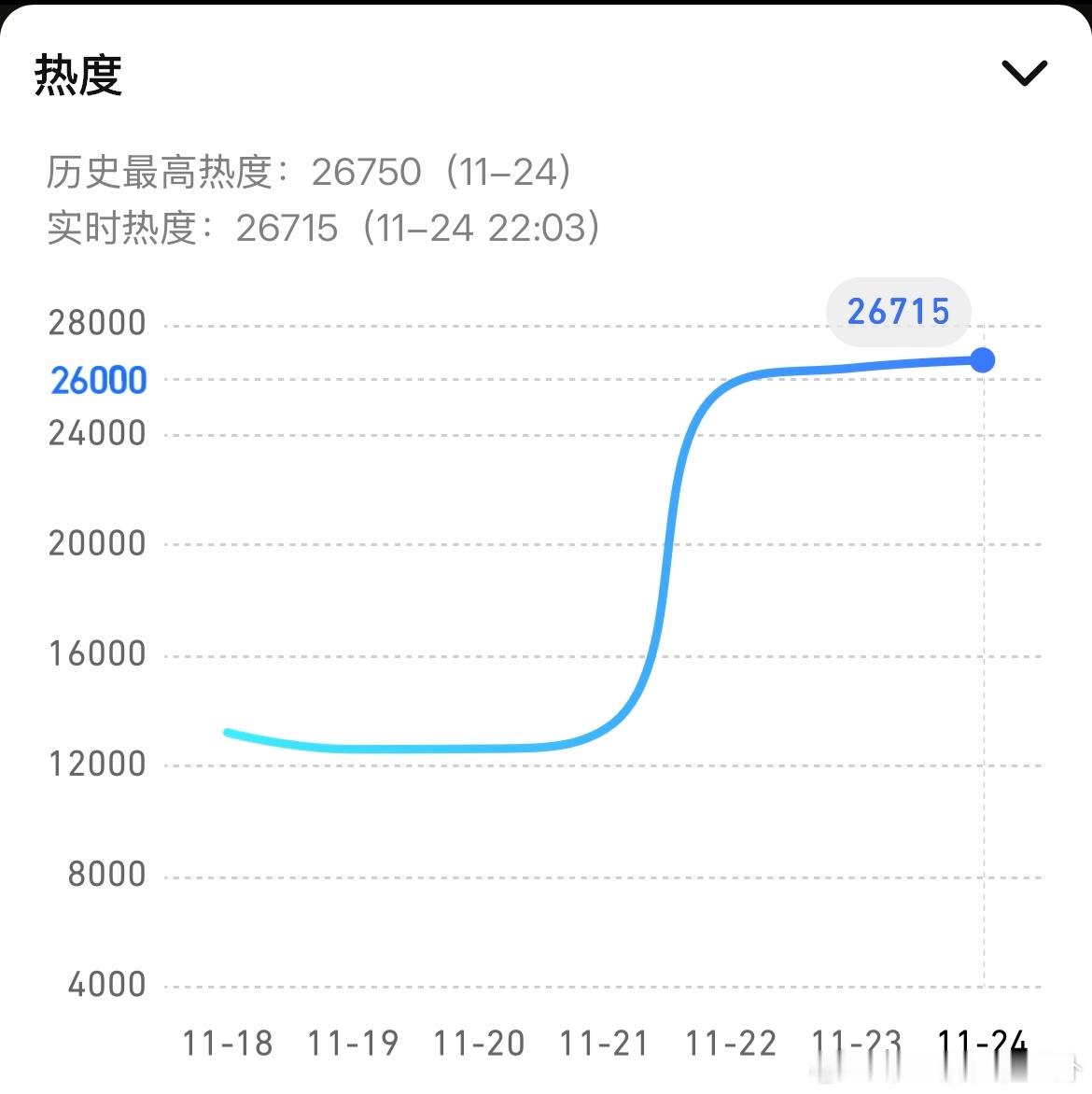
Task: Select the 历史最高热度 26750 text line
Action: click(308, 172)
